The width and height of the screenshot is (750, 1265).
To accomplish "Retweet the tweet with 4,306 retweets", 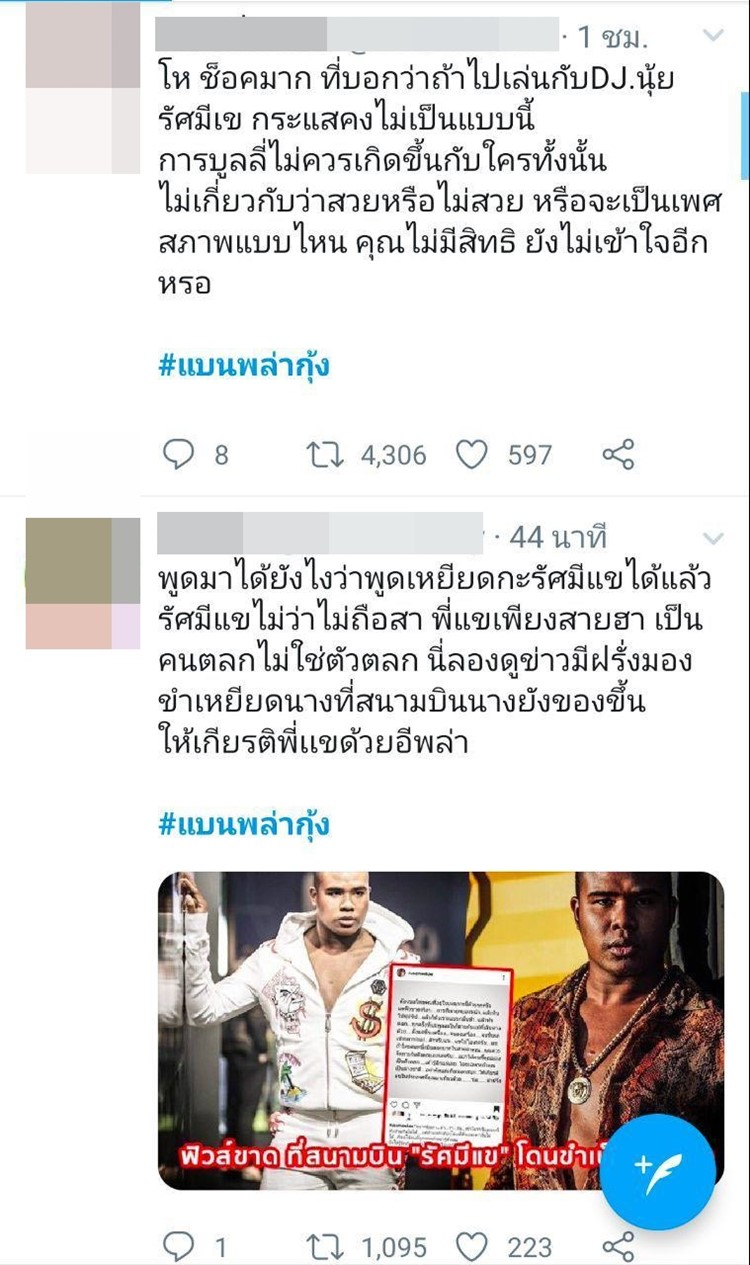I will coord(325,455).
